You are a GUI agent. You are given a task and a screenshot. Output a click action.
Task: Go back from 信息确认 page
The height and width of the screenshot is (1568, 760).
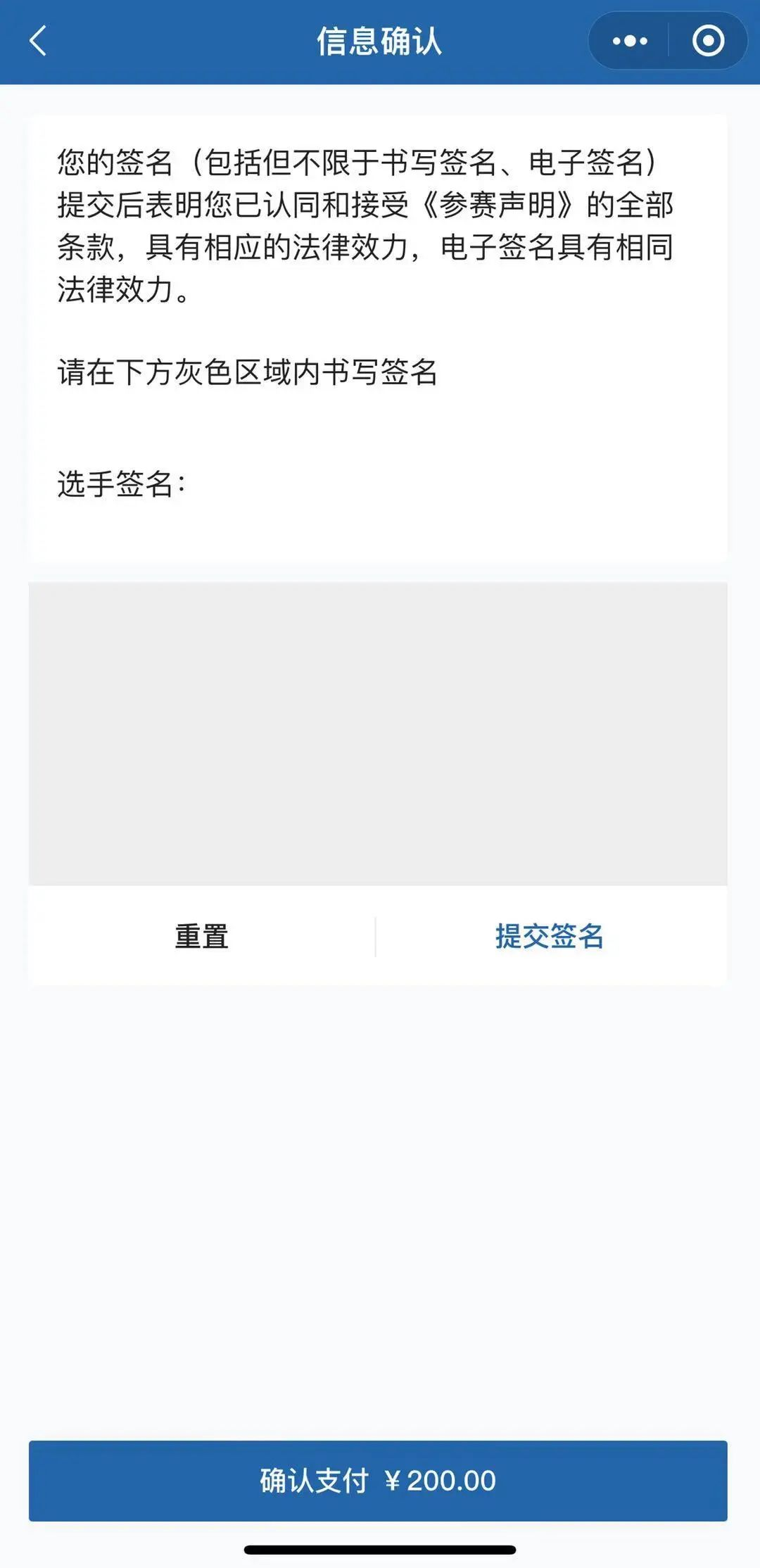[x=39, y=41]
